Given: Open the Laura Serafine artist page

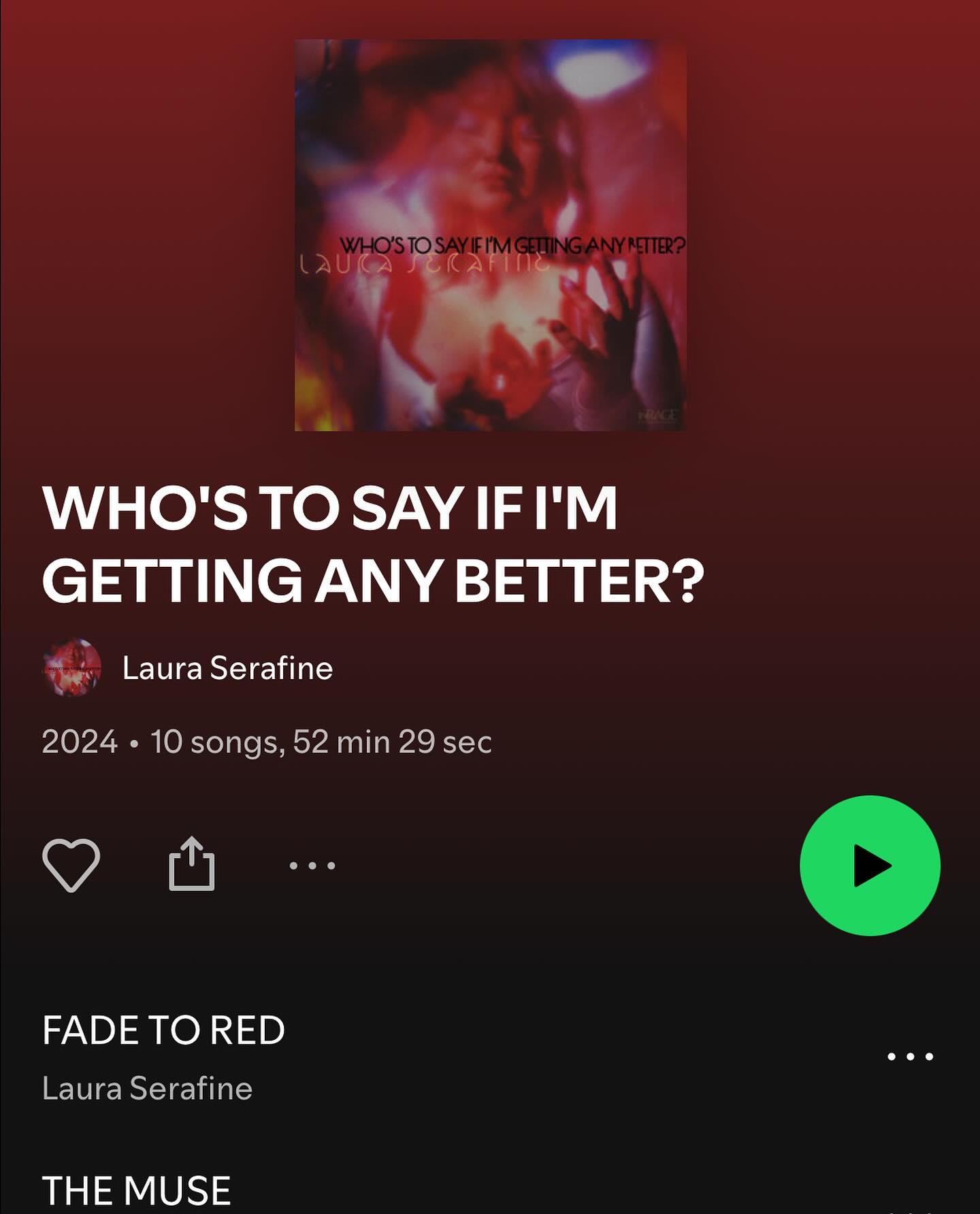Looking at the screenshot, I should [227, 668].
